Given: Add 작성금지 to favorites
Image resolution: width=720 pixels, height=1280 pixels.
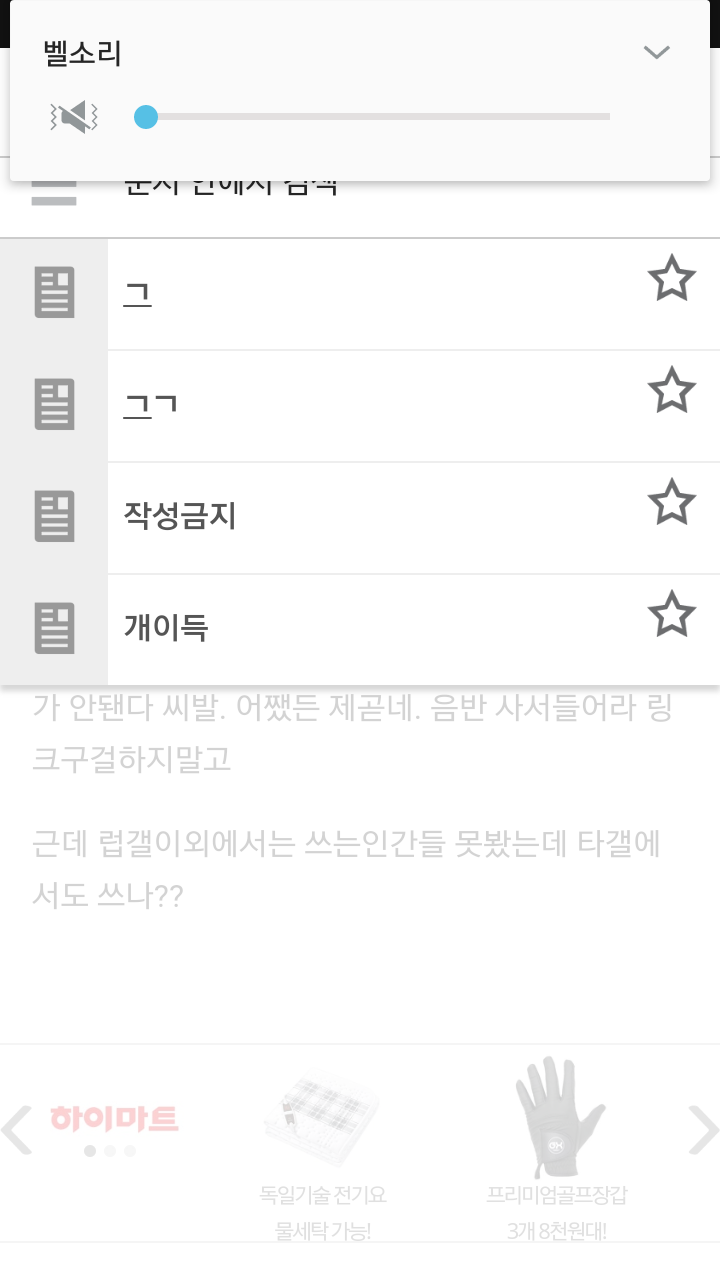Looking at the screenshot, I should 671,503.
